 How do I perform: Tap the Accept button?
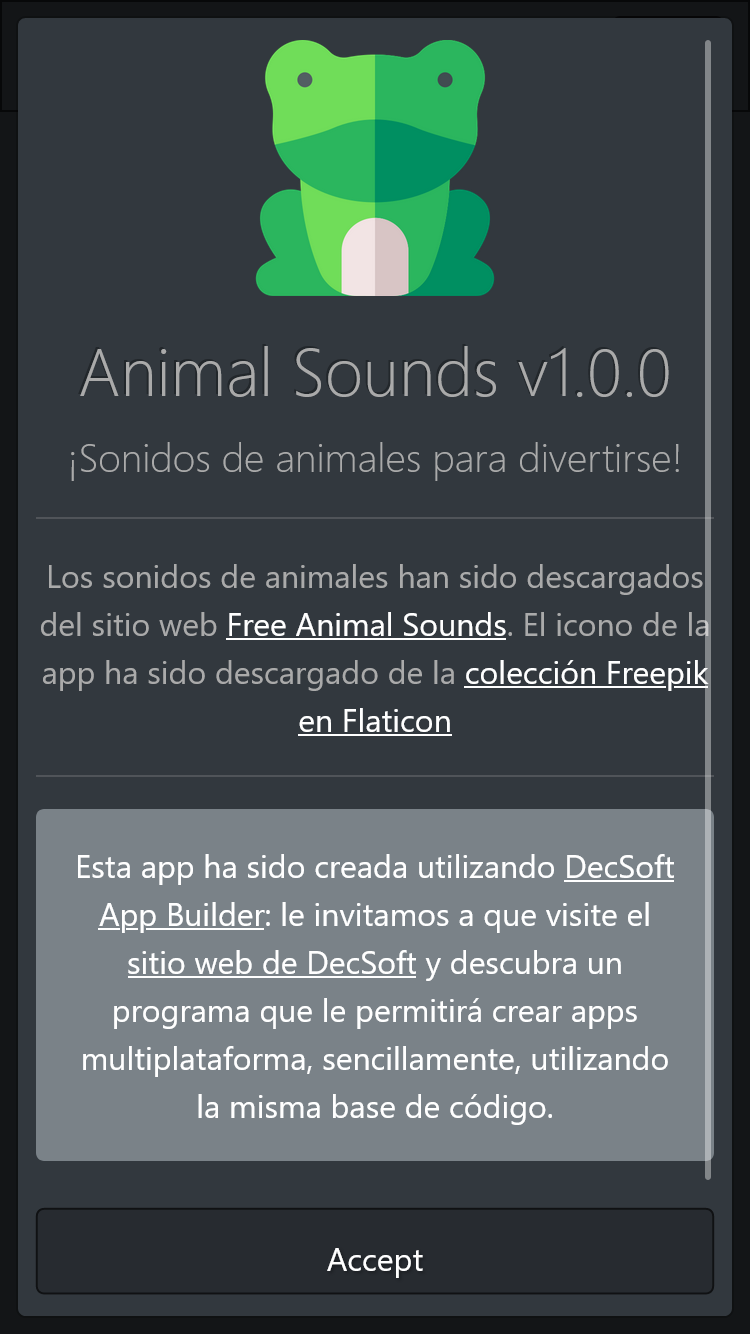[375, 1259]
